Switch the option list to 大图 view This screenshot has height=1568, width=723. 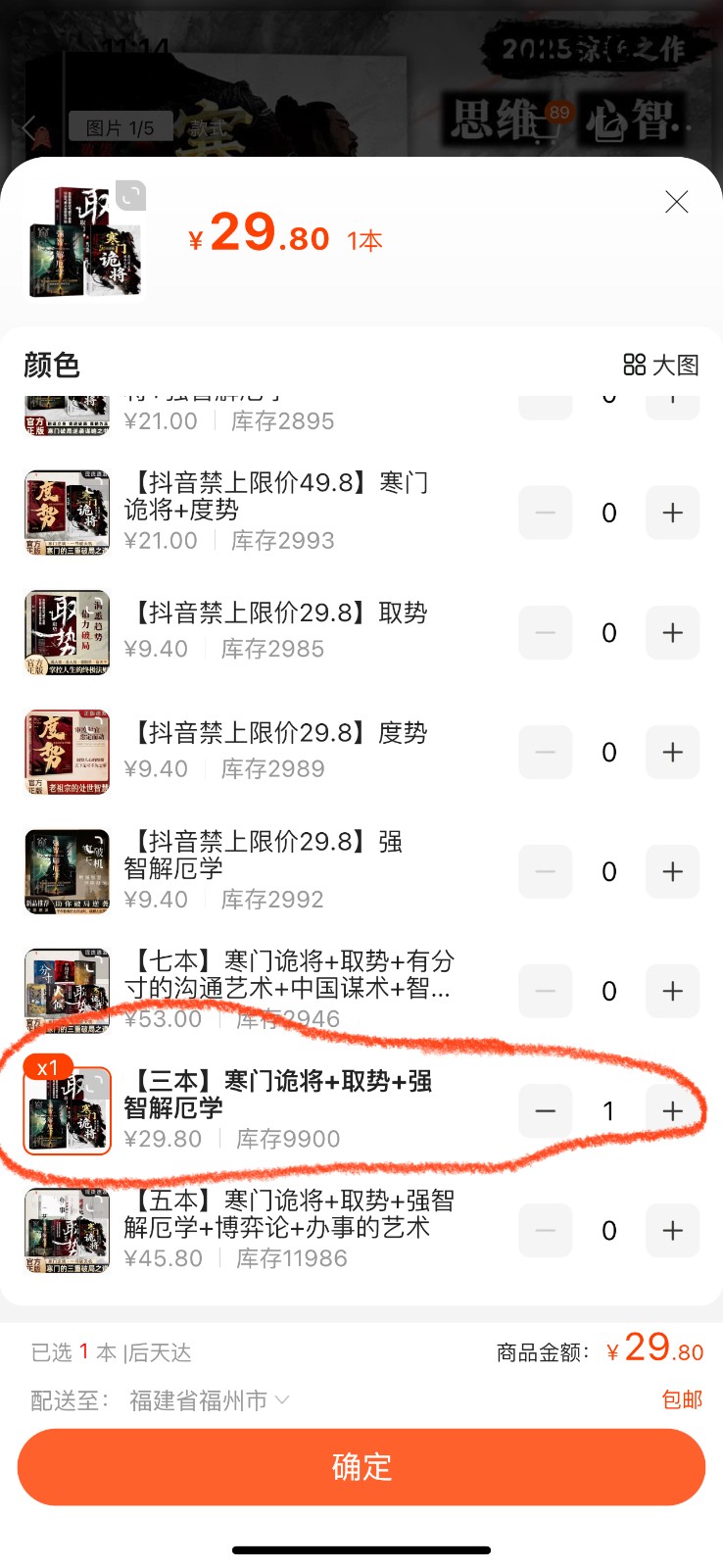coord(661,366)
